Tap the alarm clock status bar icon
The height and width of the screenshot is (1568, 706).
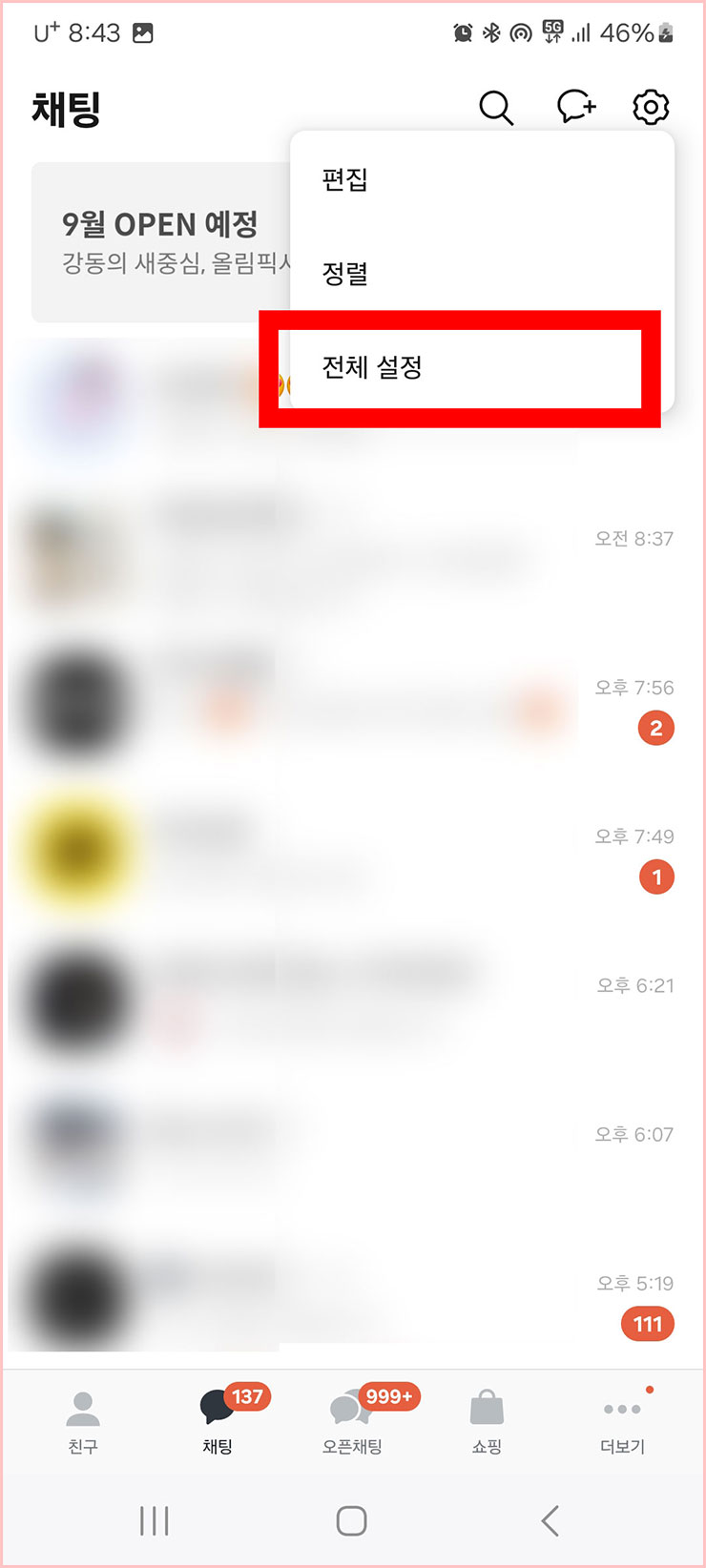(x=461, y=31)
